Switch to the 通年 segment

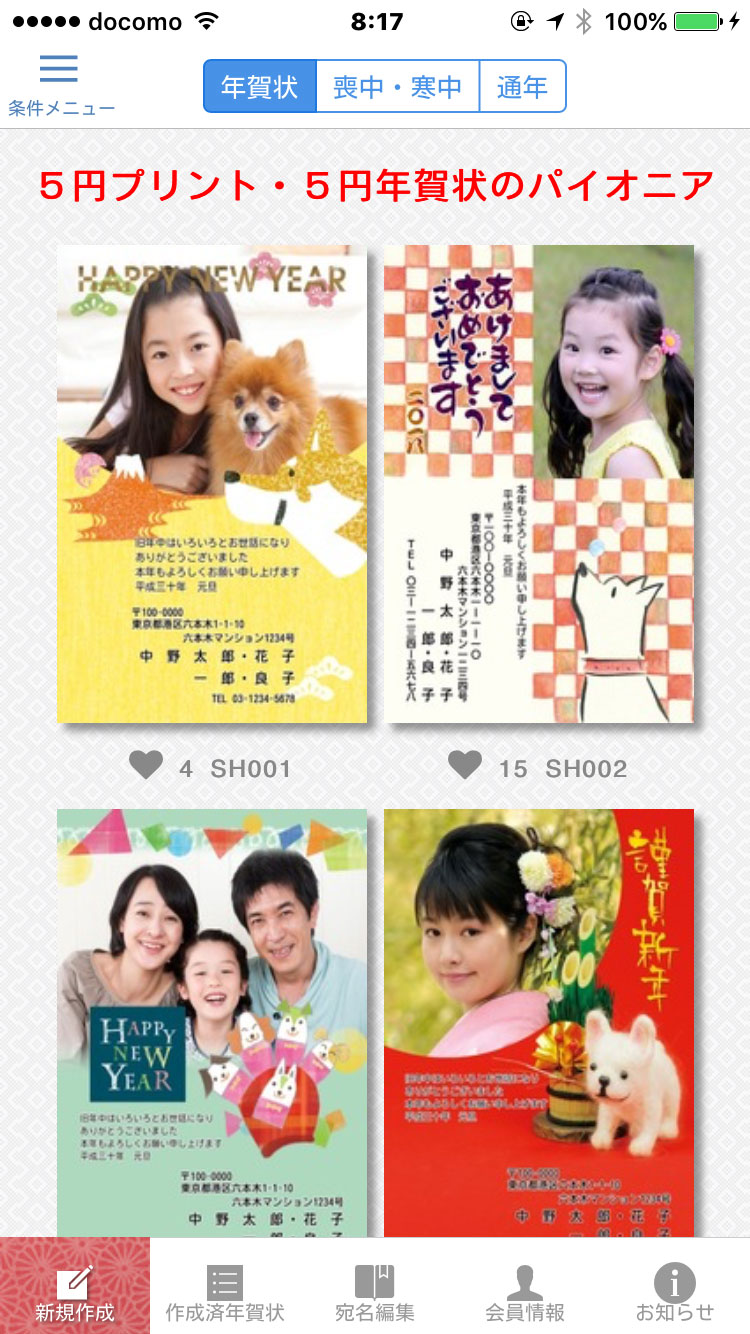[x=522, y=87]
